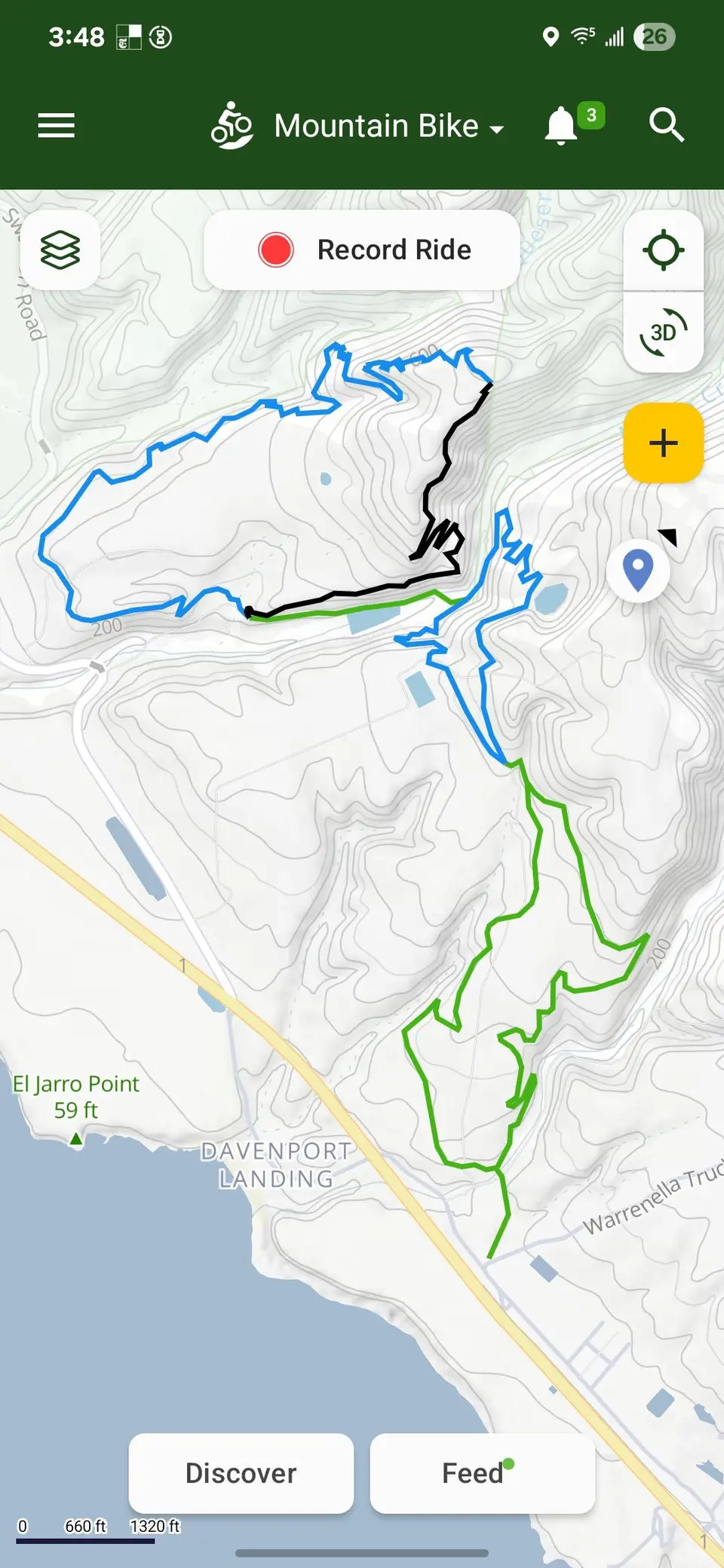Open the search icon
Viewport: 724px width, 1568px height.
667,125
